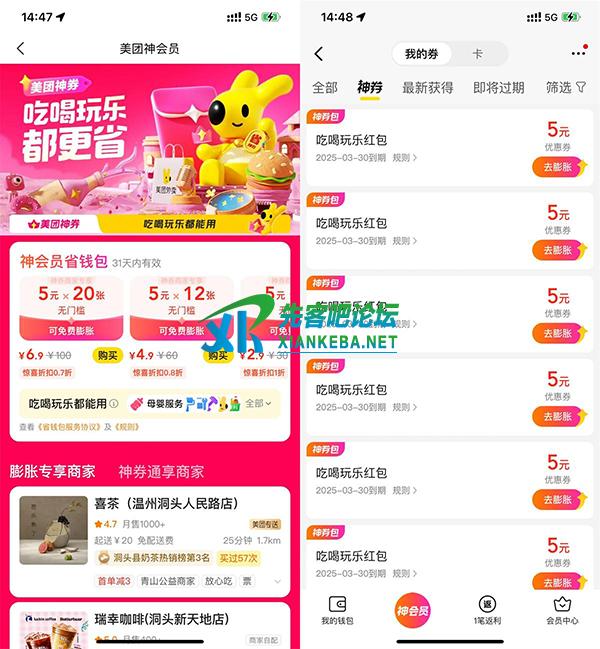The height and width of the screenshot is (649, 600).
Task: Go back from the 美团神会员 page
Action: pos(21,48)
